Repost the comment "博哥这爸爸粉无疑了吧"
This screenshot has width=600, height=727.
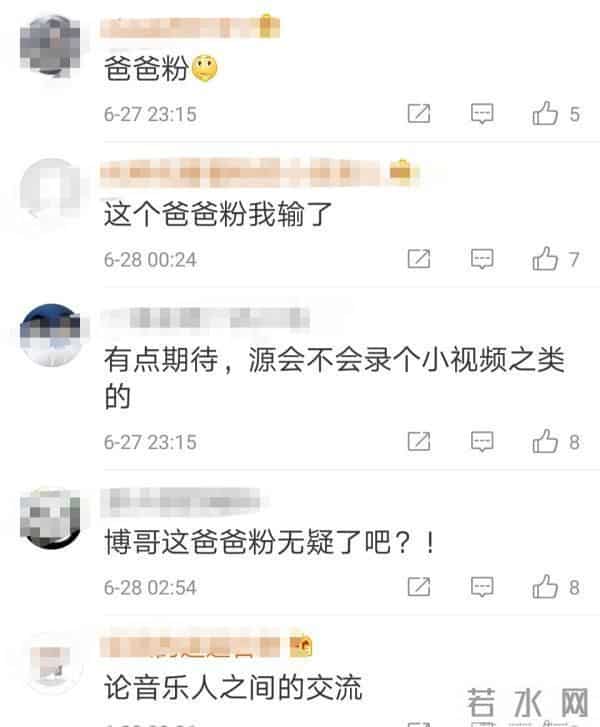(419, 586)
